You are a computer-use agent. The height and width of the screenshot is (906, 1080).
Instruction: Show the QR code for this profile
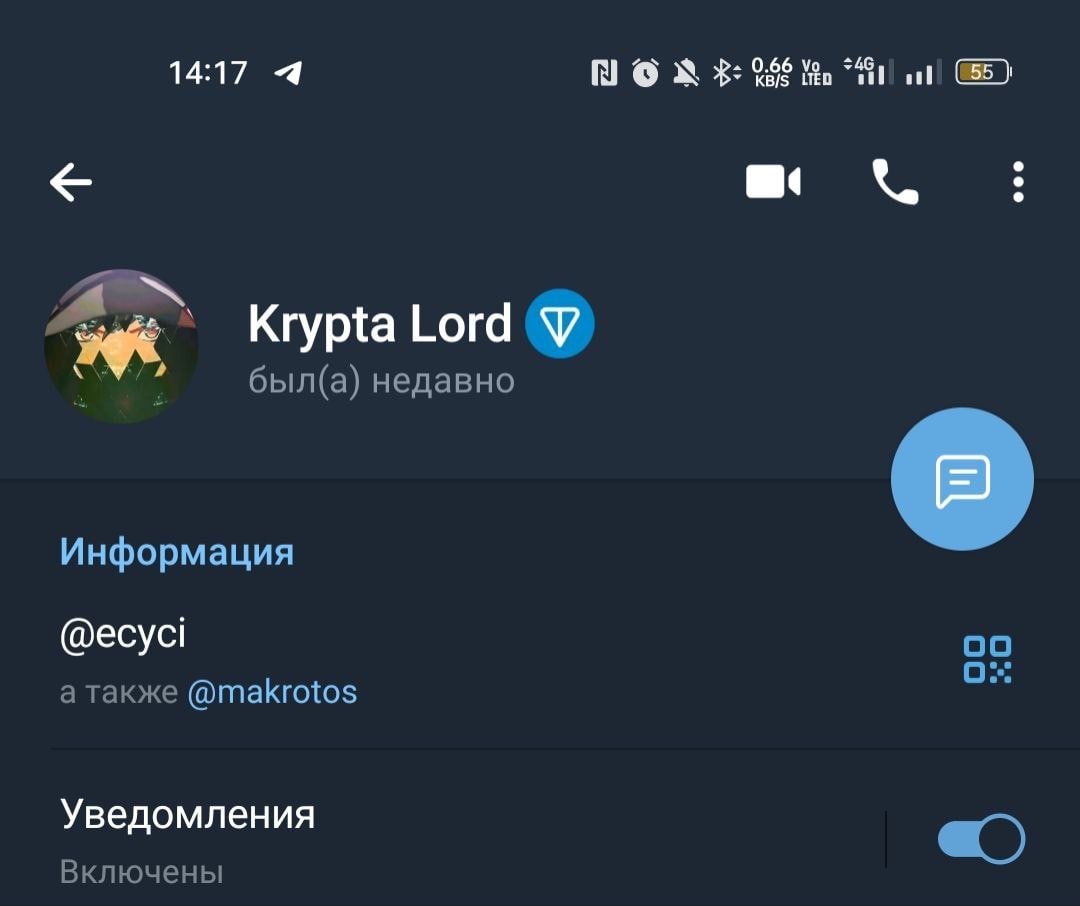coord(987,660)
